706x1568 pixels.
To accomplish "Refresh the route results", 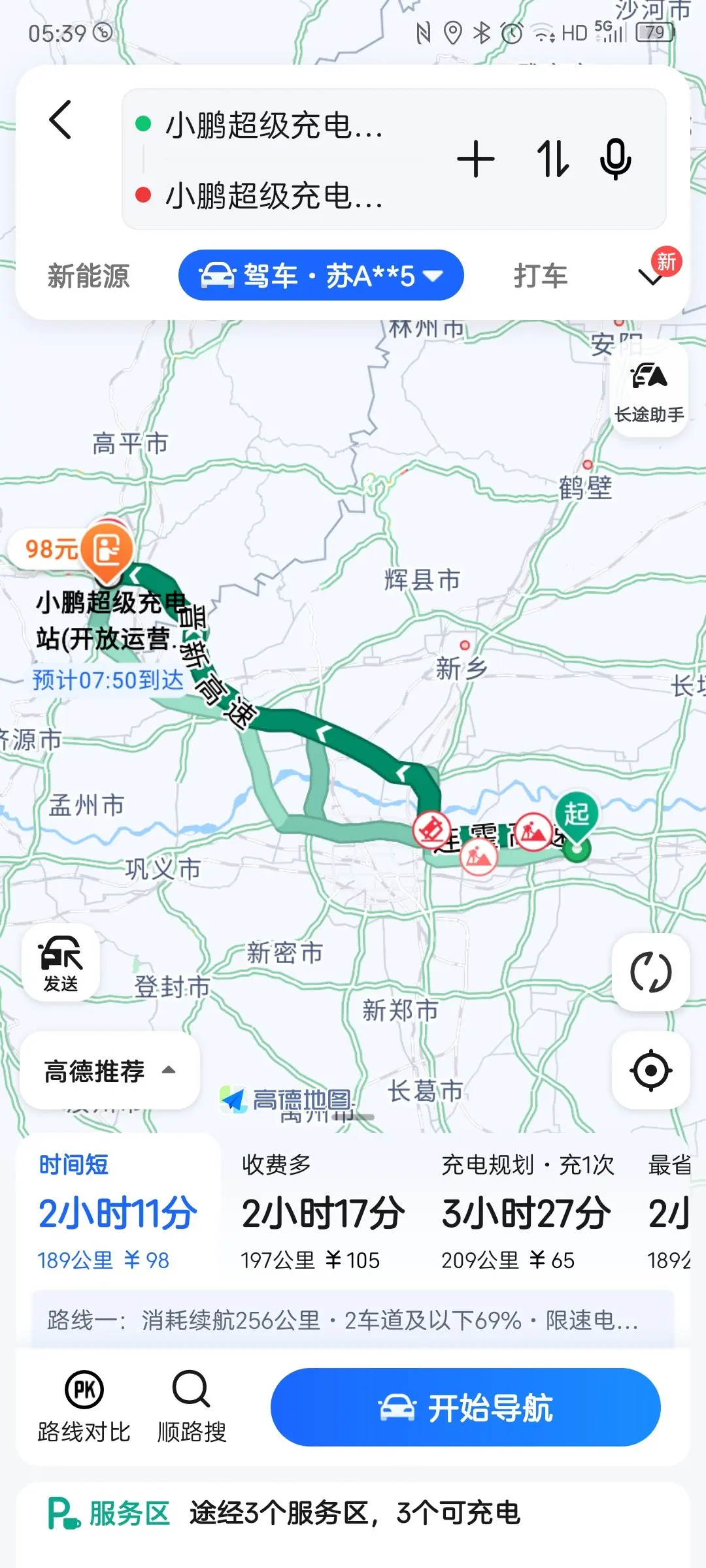I will [x=650, y=972].
